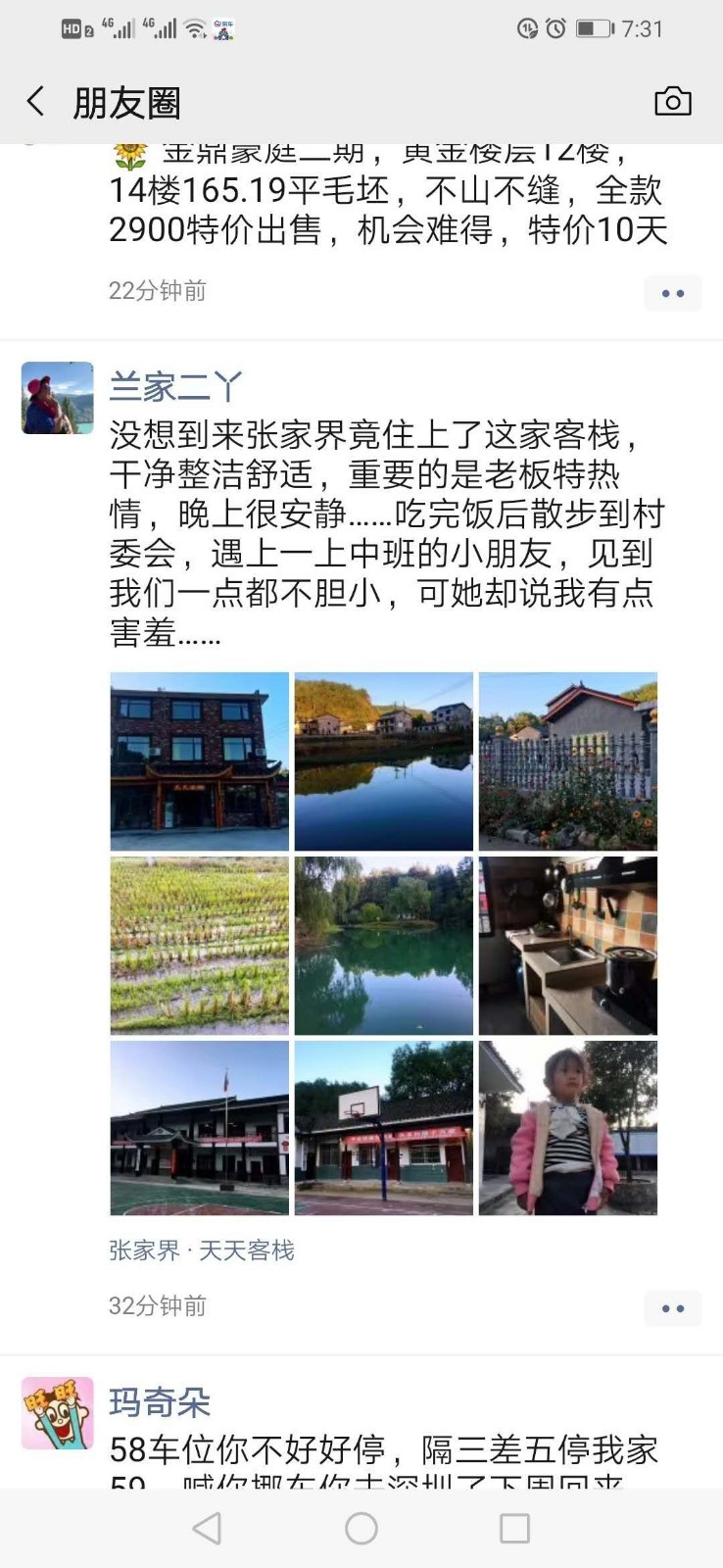723x1568 pixels.
Task: Open the options under the 22分钟前 post
Action: coord(672,293)
